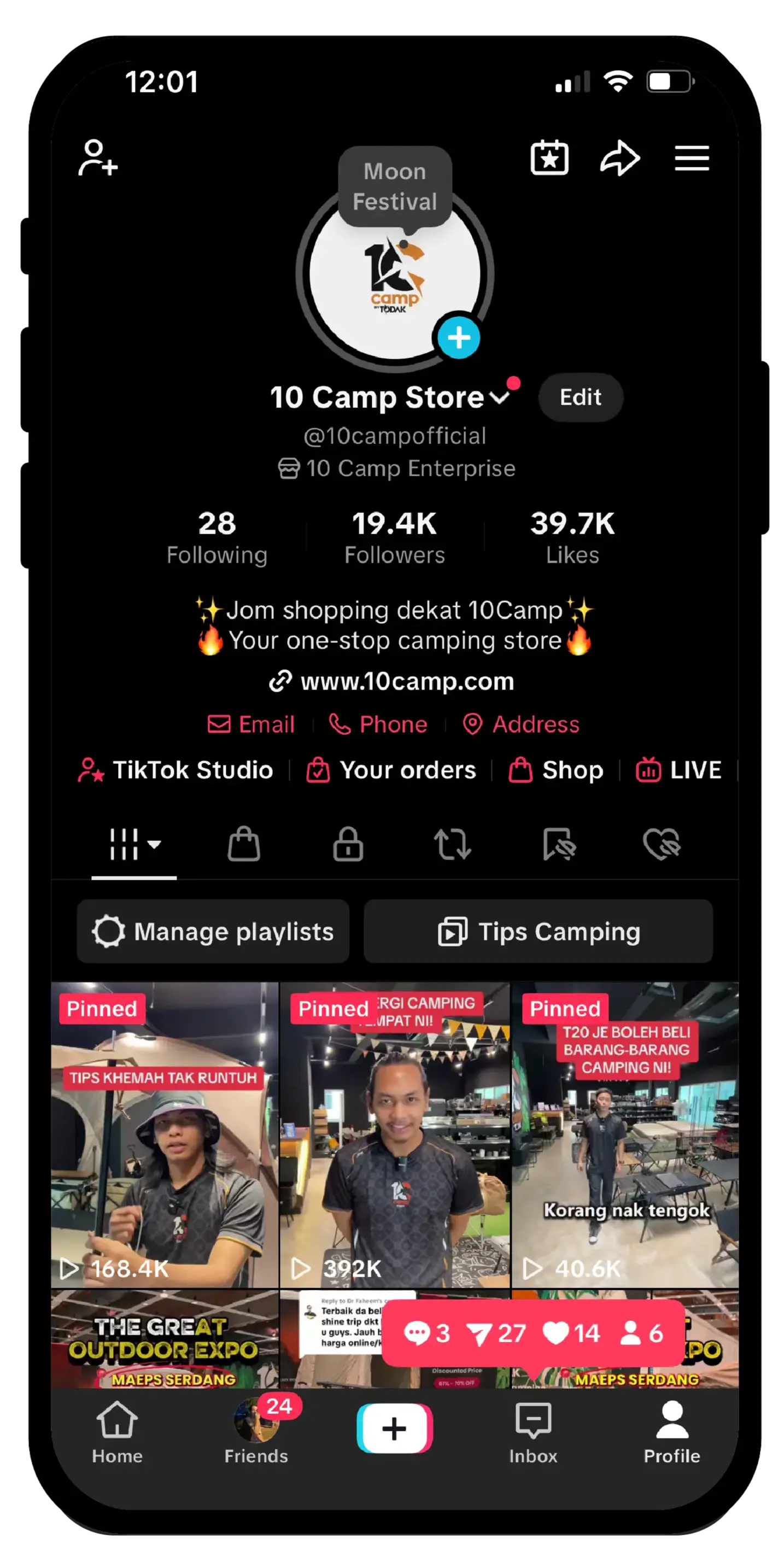The height and width of the screenshot is (1568, 784).
Task: Open the Address location
Action: pyautogui.click(x=521, y=724)
